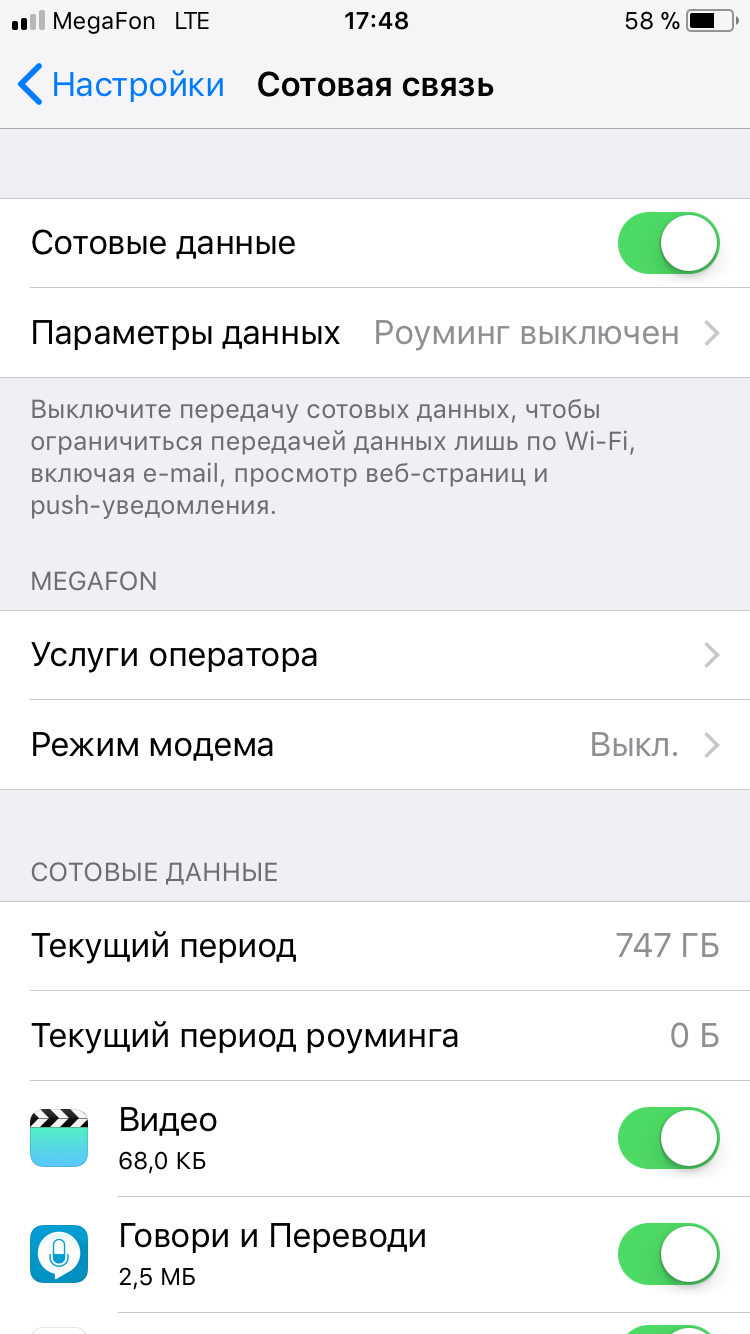The height and width of the screenshot is (1334, 750).
Task: Open Услуги оператора
Action: (375, 655)
